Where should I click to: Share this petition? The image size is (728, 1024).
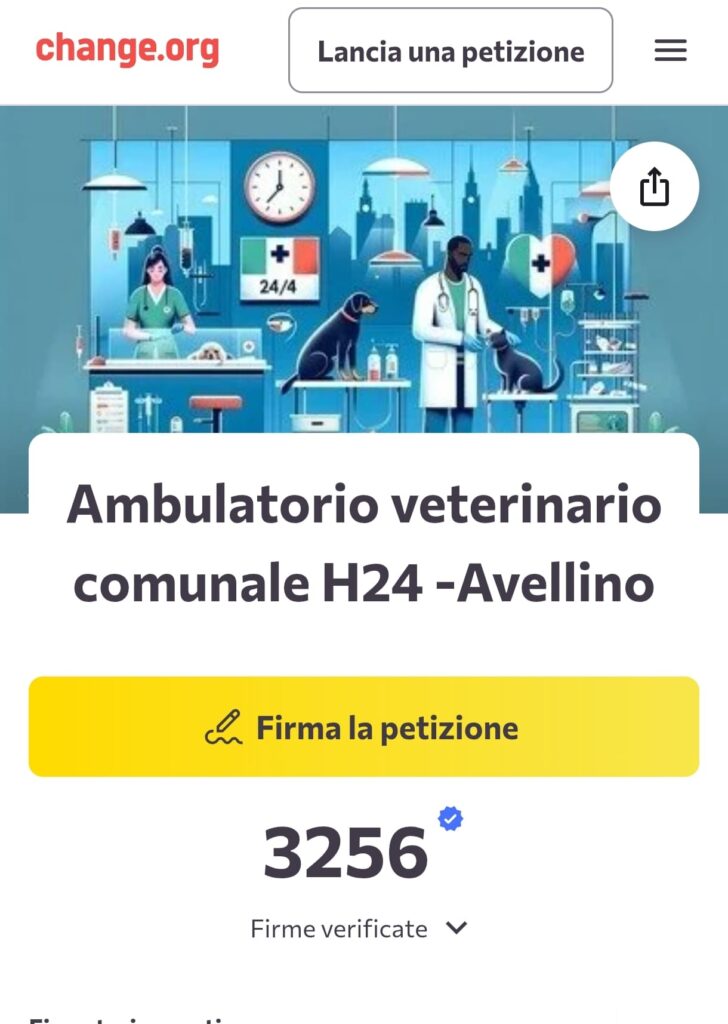point(654,187)
